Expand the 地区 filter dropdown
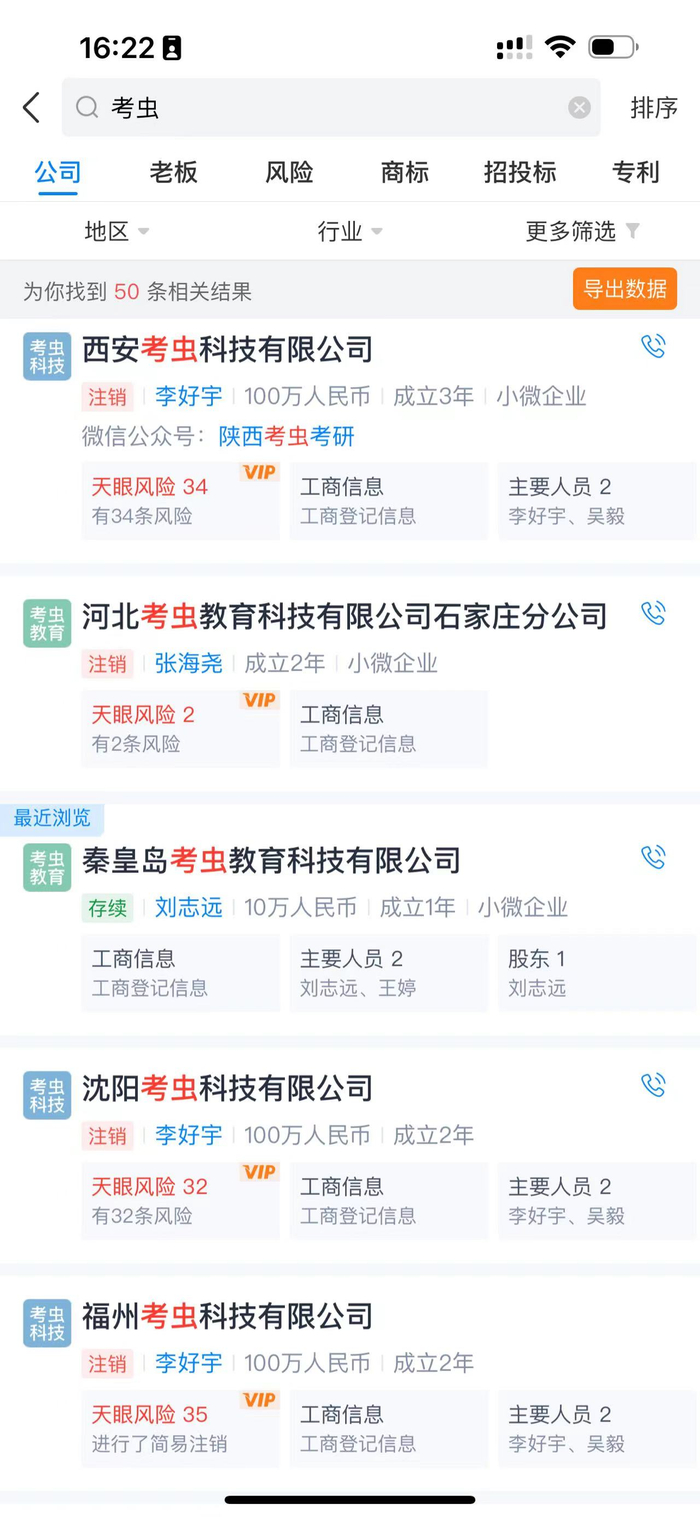 [x=116, y=232]
